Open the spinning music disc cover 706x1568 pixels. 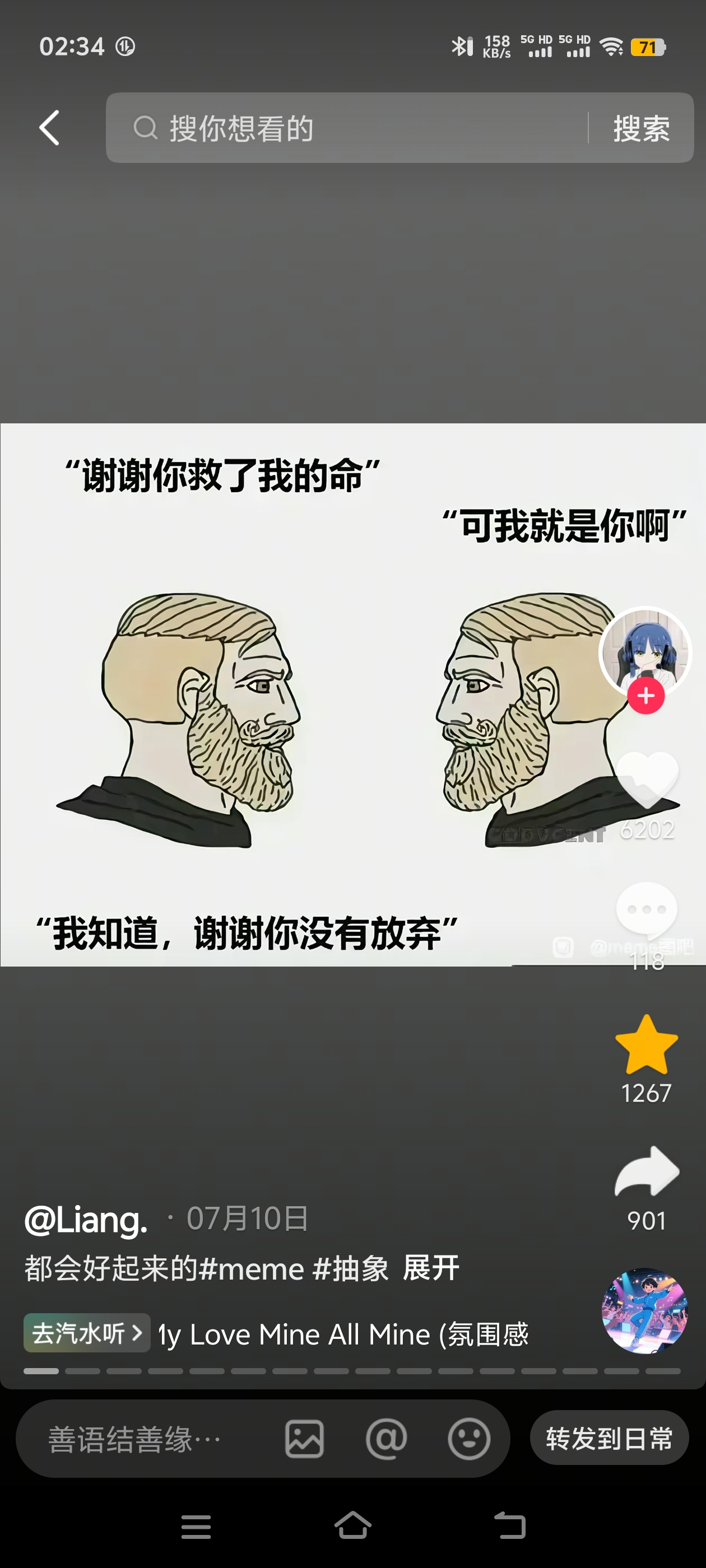click(644, 1309)
